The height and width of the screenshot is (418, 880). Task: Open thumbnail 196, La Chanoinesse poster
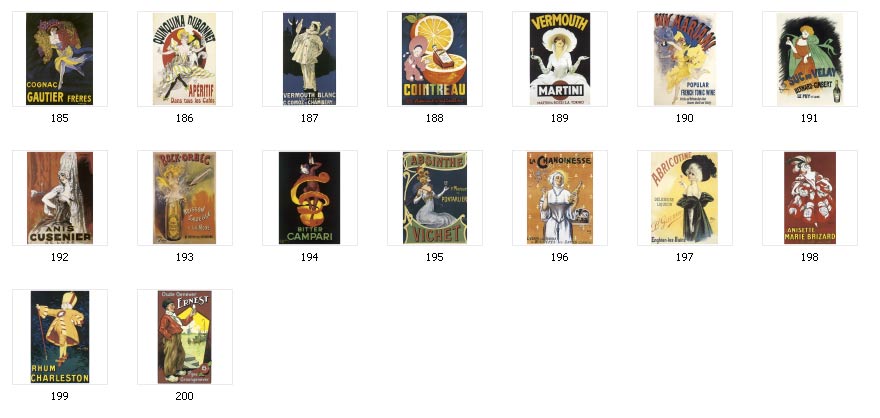tap(559, 198)
